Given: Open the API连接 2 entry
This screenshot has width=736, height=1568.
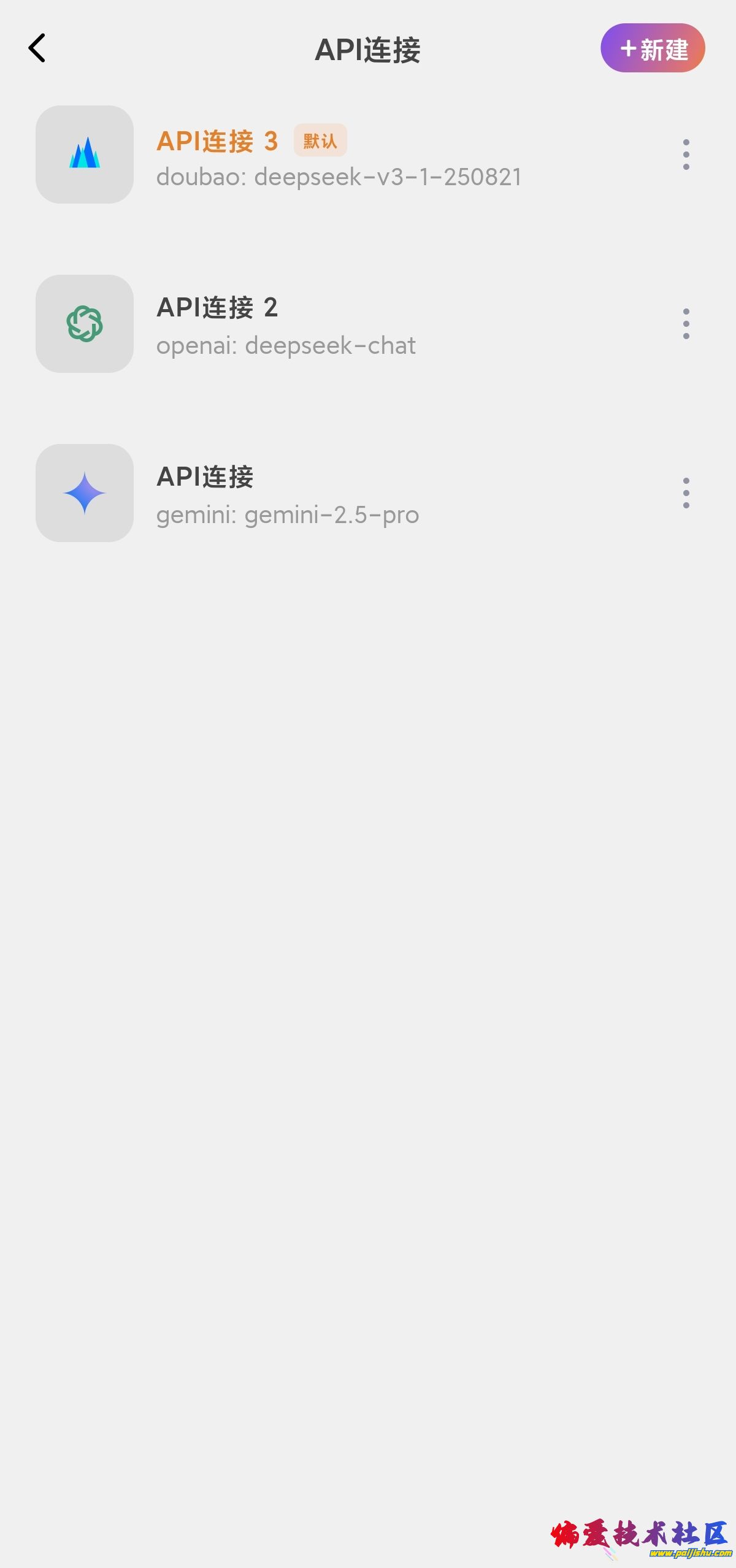Looking at the screenshot, I should (368, 324).
